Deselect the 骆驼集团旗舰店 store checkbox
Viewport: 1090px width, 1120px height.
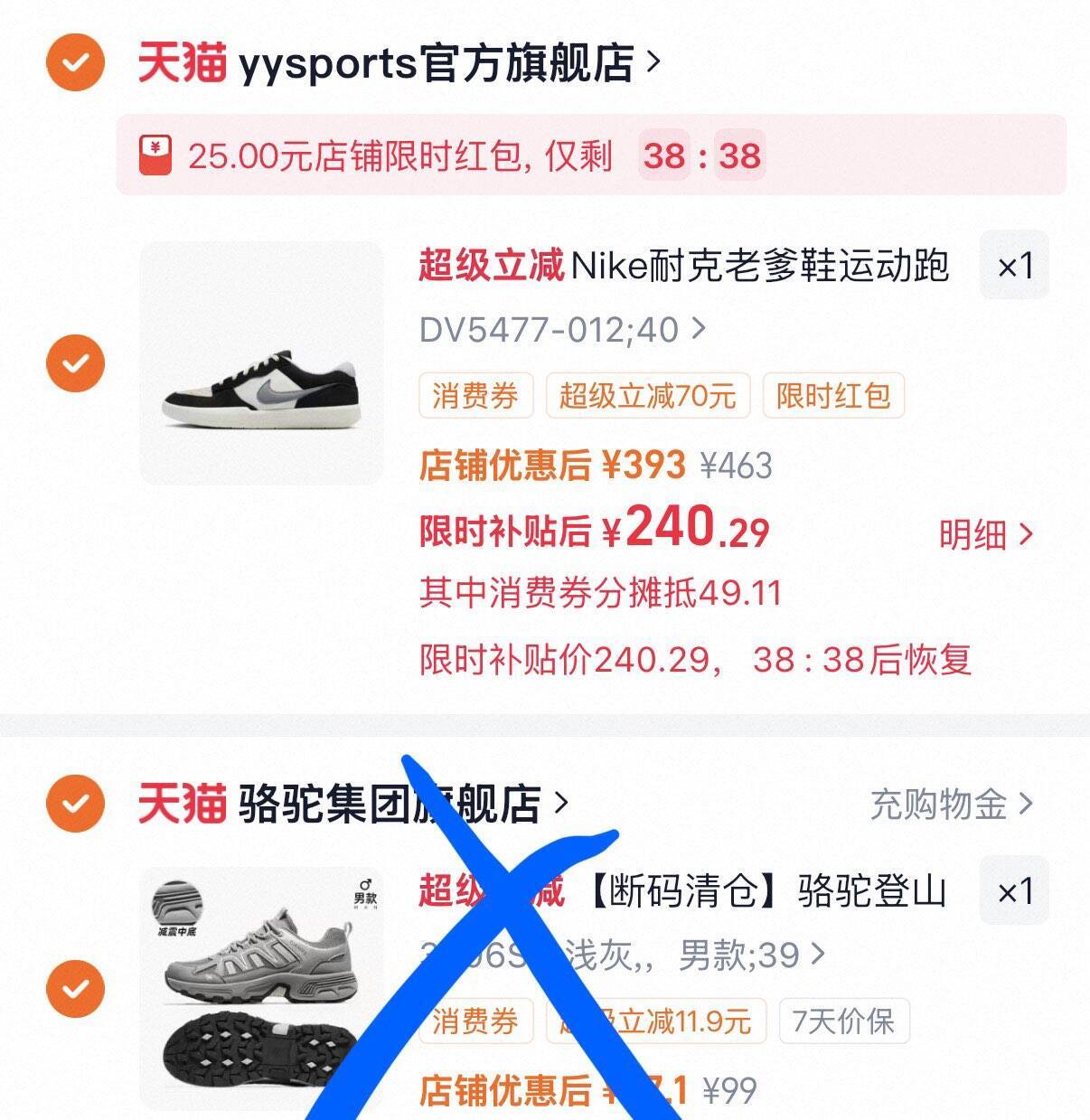75,805
